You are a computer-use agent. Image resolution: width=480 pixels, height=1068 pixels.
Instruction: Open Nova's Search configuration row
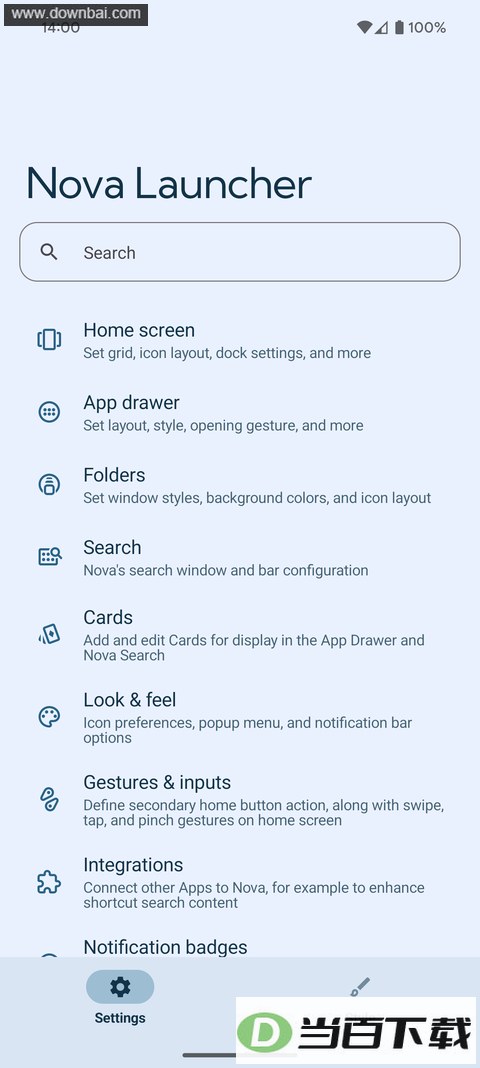pos(240,557)
